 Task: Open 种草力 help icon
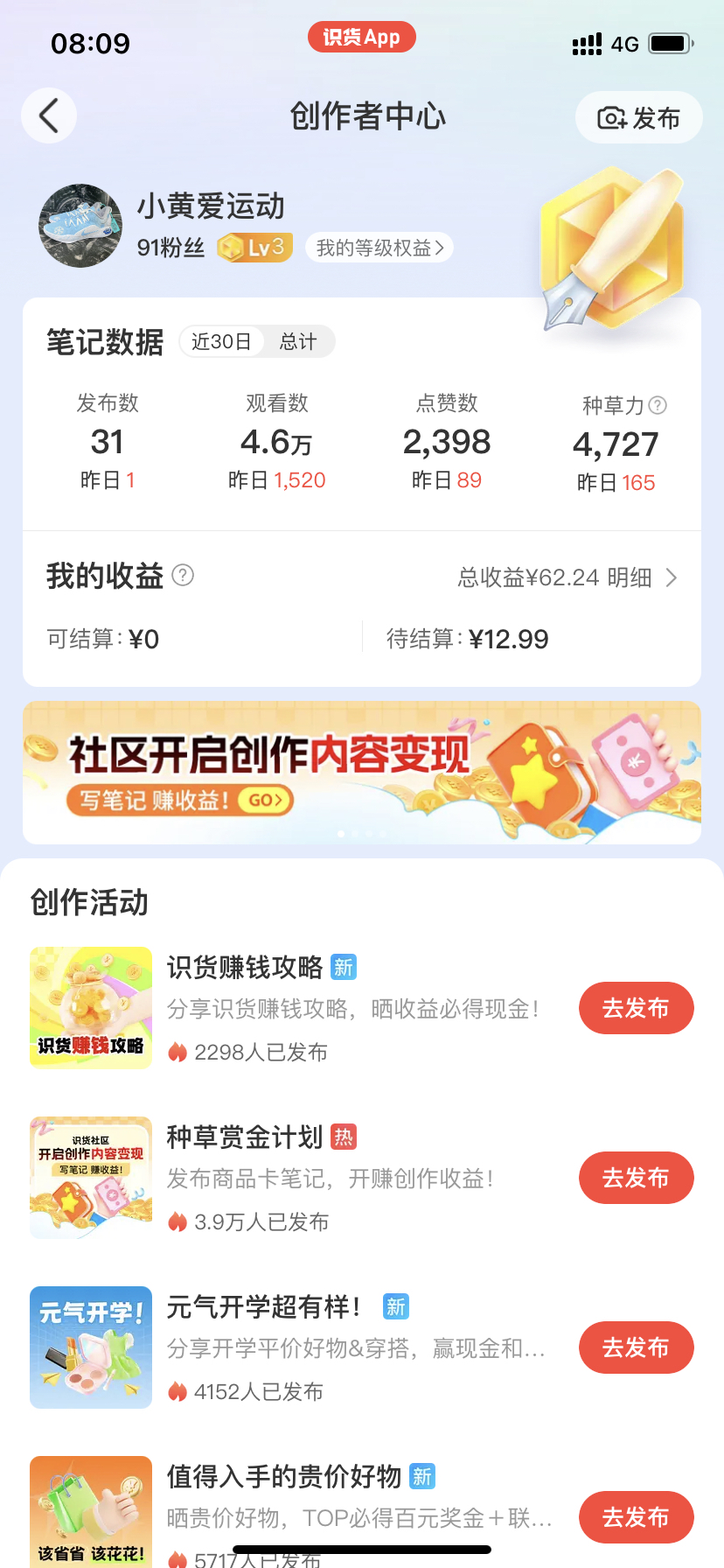658,405
